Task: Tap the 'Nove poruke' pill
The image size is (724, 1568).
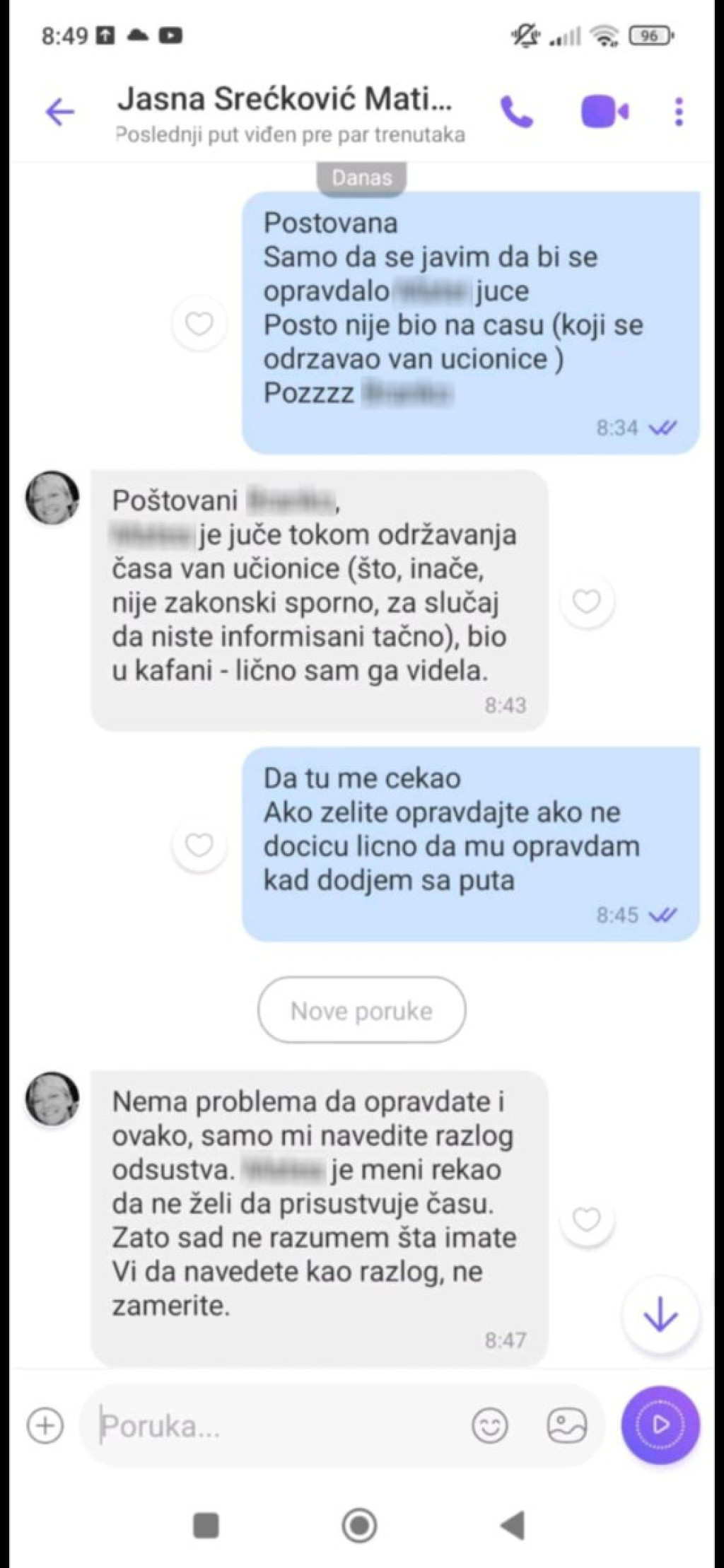Action: pos(361,1010)
